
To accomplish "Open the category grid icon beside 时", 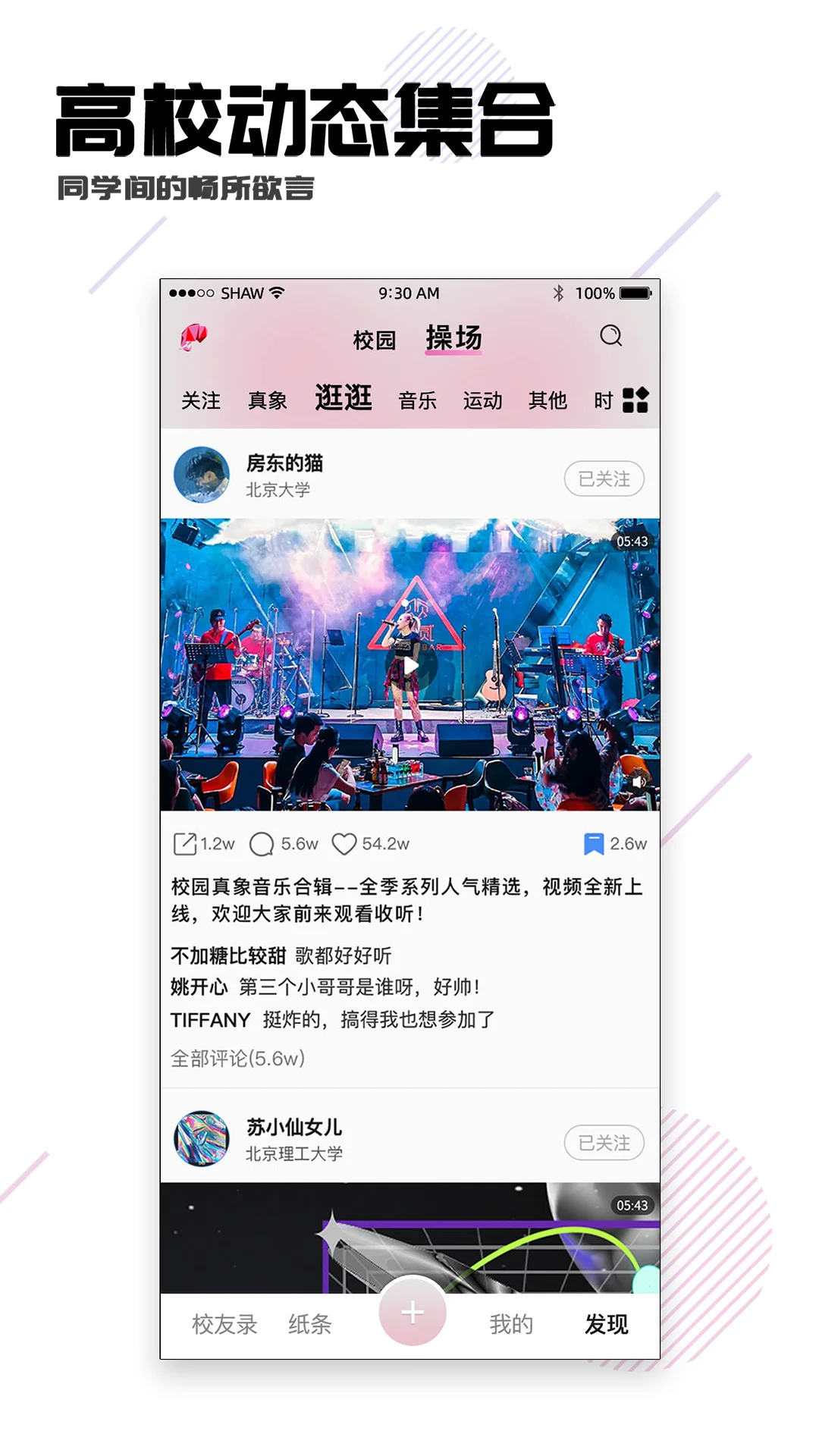I will pyautogui.click(x=637, y=400).
